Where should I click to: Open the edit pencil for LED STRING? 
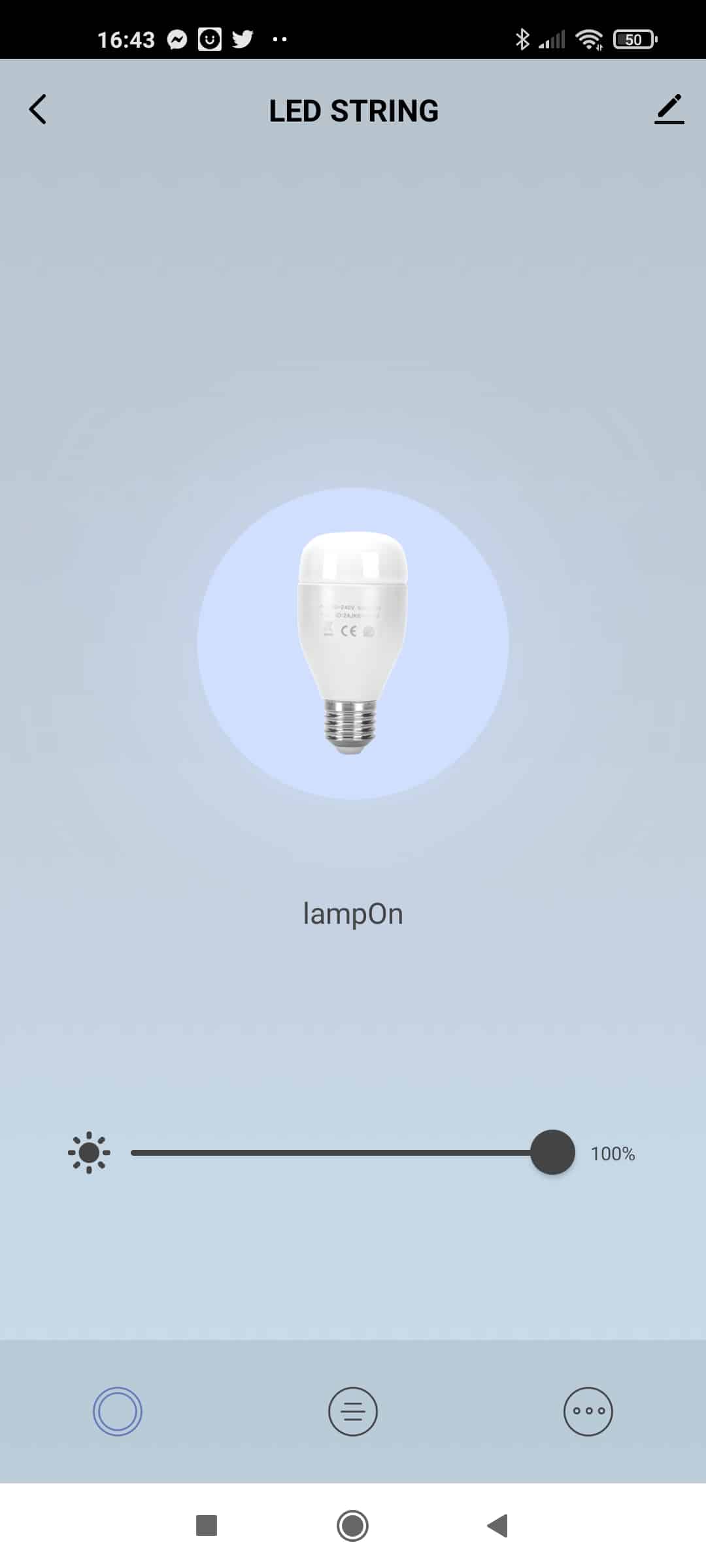[x=669, y=109]
